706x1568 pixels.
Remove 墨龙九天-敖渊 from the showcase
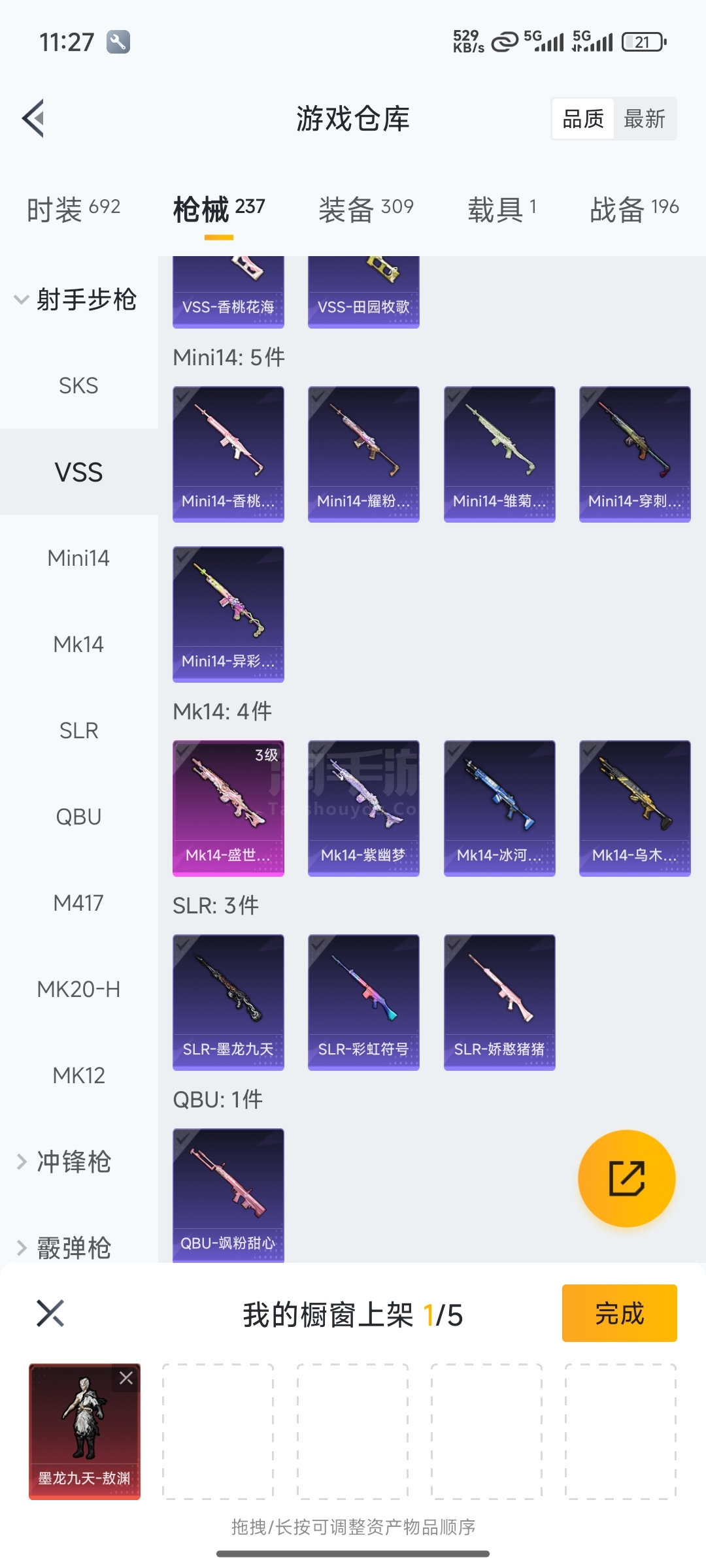pos(126,1378)
